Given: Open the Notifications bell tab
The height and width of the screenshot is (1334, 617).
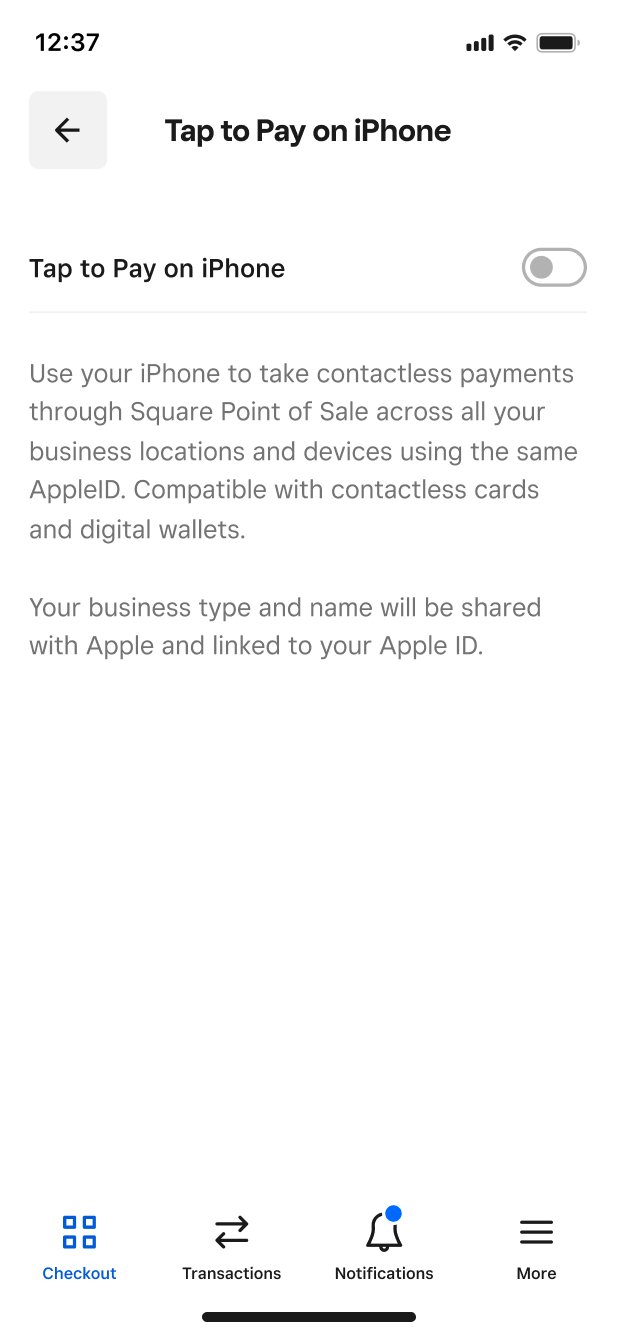Looking at the screenshot, I should (384, 1246).
